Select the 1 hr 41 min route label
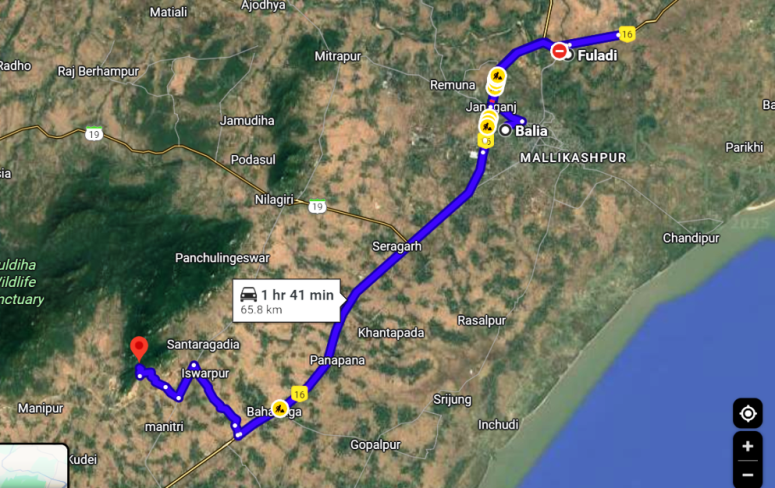 tap(286, 301)
